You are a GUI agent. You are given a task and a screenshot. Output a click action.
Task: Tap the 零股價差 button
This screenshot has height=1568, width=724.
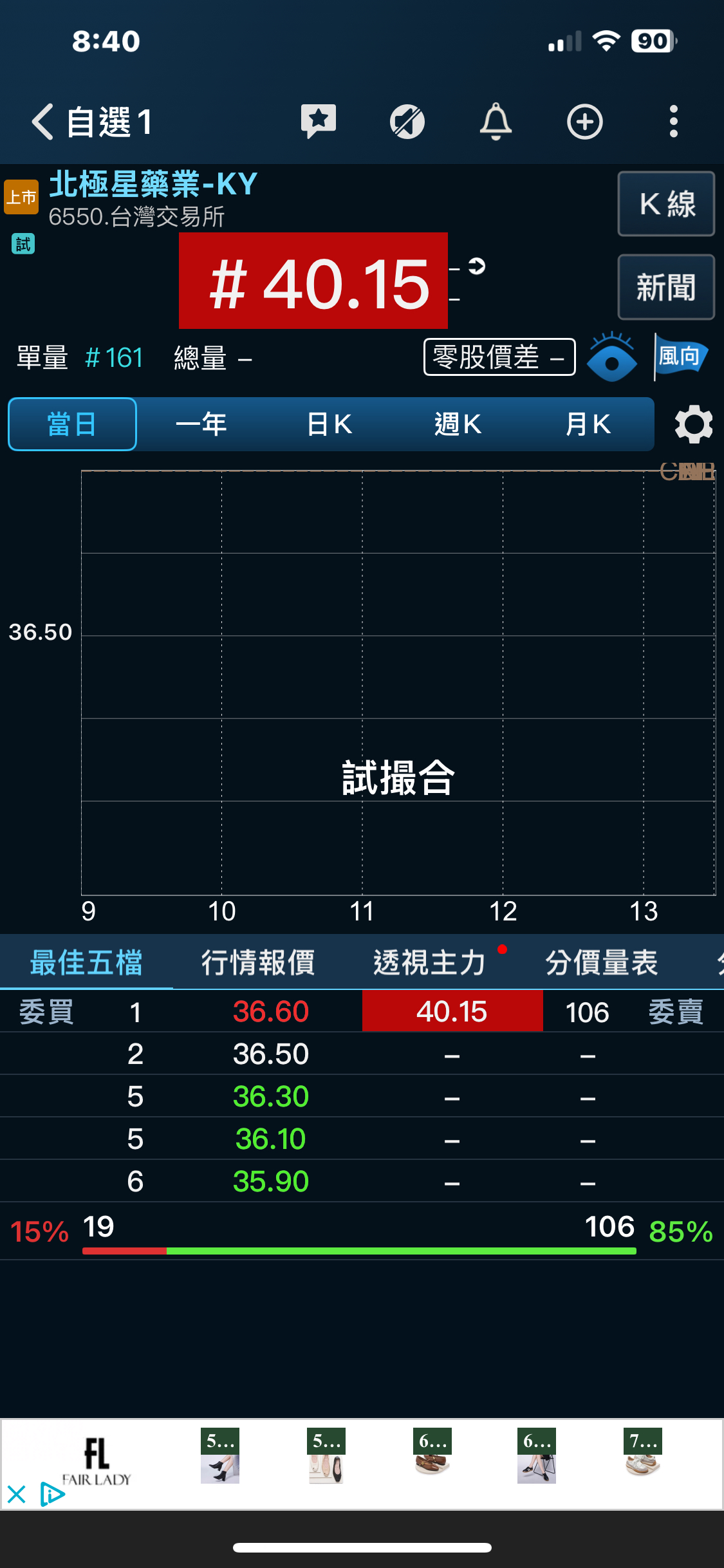pyautogui.click(x=499, y=357)
